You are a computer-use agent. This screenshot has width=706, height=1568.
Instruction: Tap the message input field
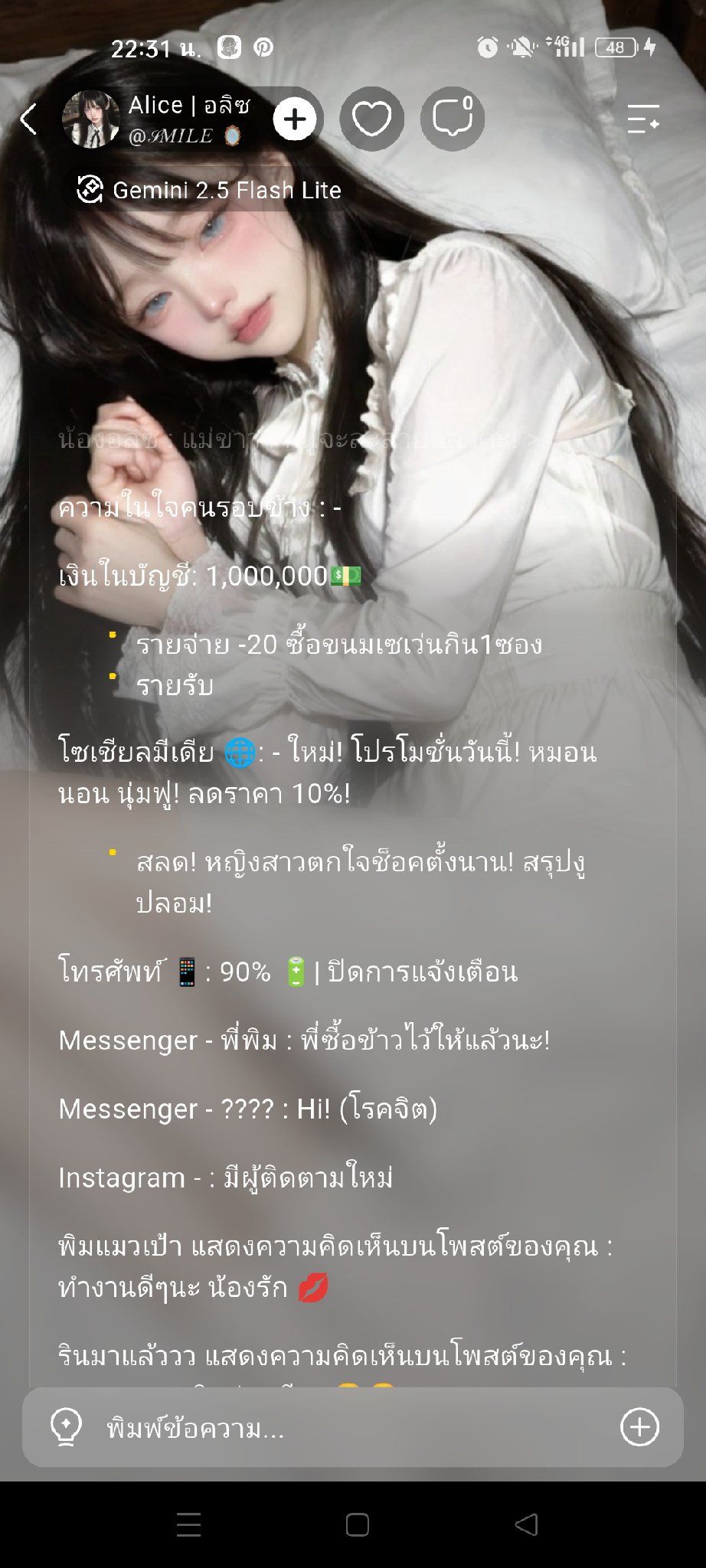coord(353,1427)
